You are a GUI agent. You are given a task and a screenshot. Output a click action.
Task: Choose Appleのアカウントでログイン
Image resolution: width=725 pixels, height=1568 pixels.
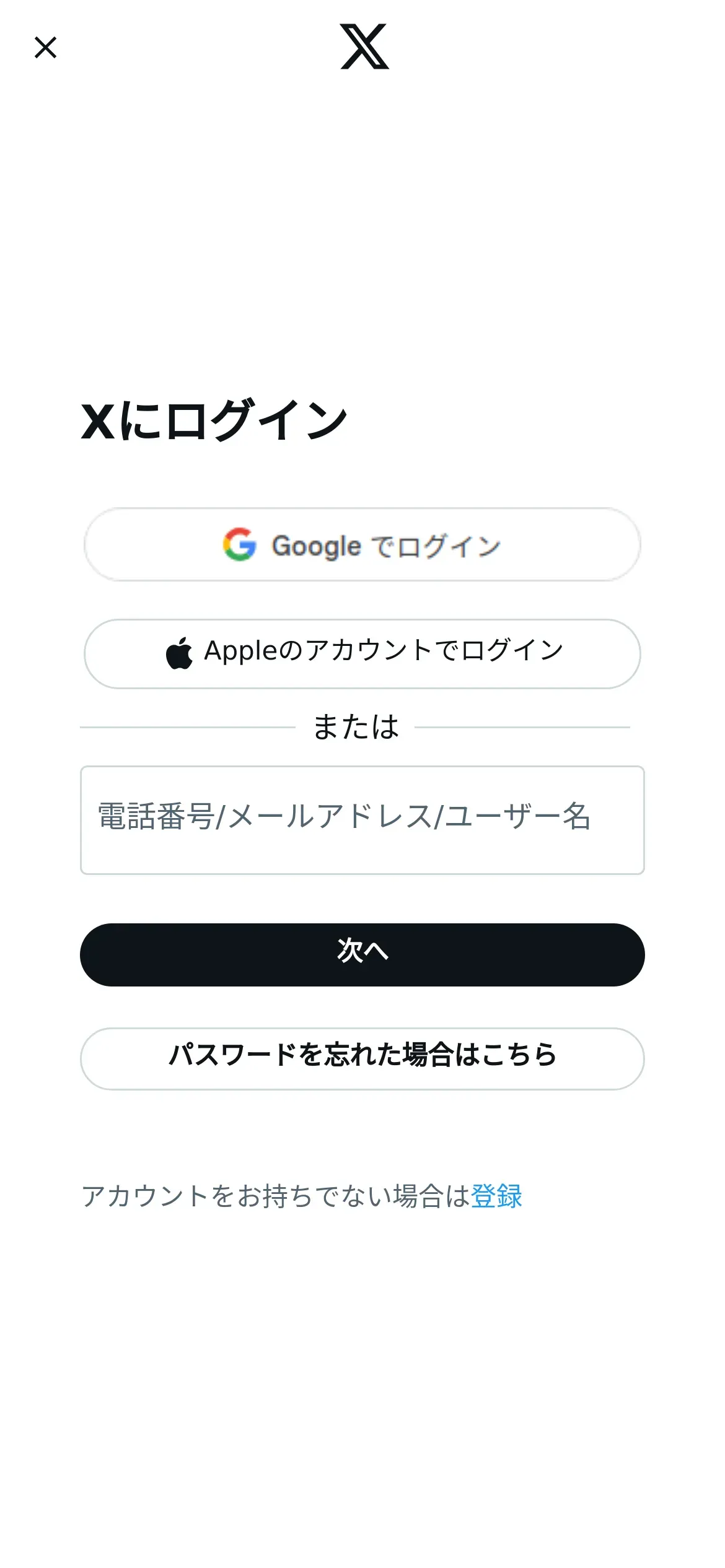(x=362, y=654)
